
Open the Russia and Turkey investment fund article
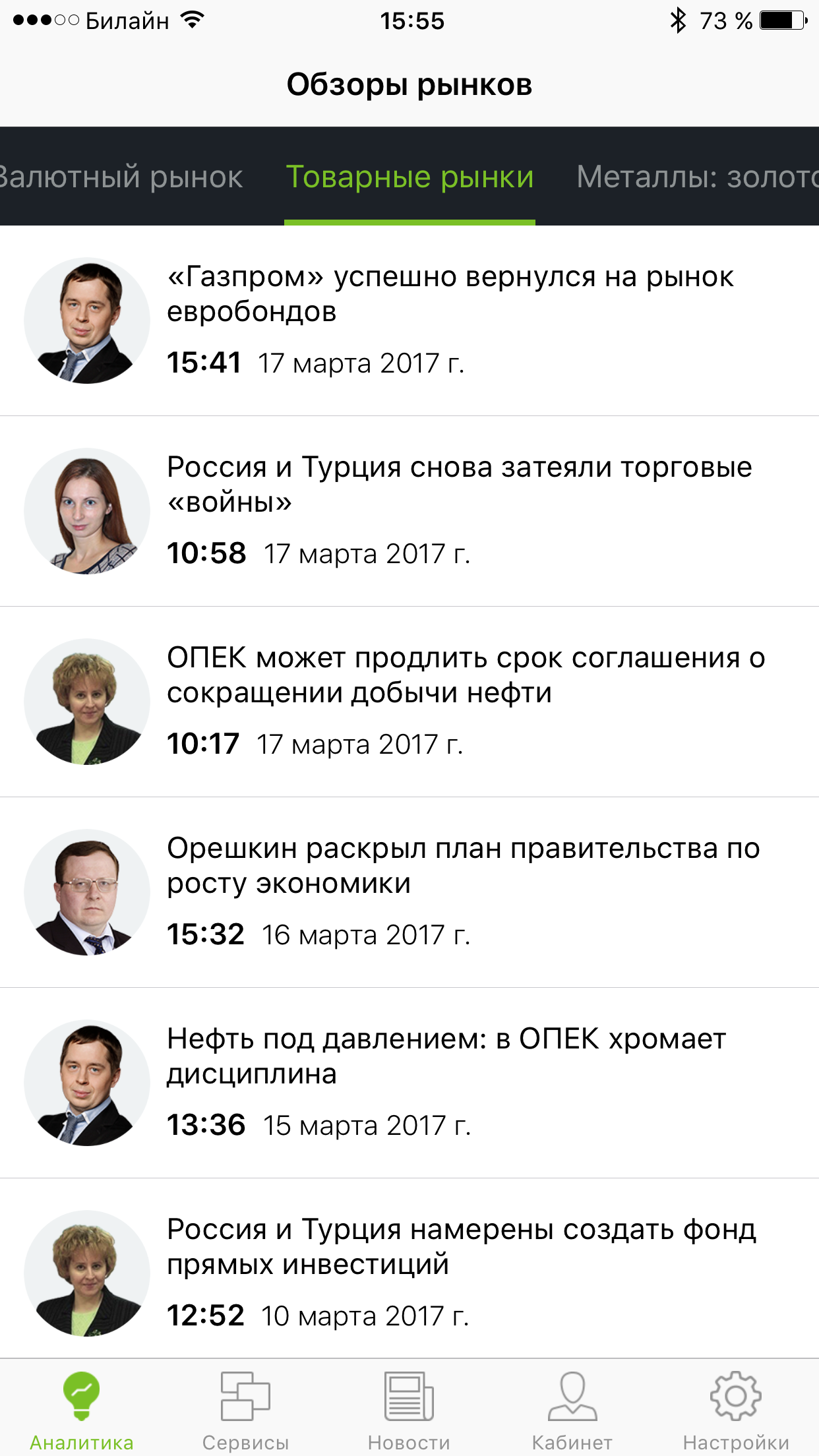coord(461,1247)
